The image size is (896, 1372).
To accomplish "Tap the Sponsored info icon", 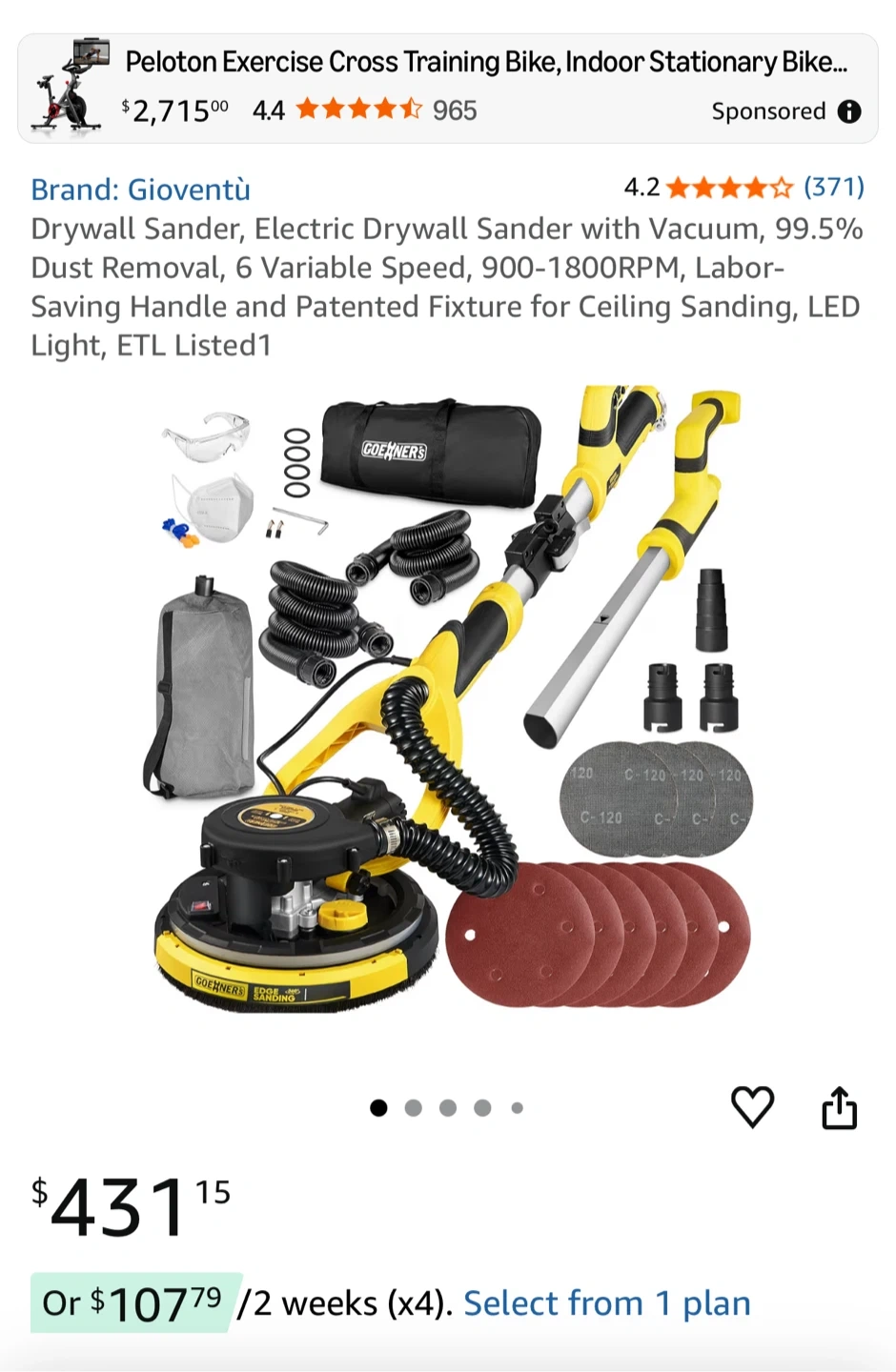I will pos(849,111).
